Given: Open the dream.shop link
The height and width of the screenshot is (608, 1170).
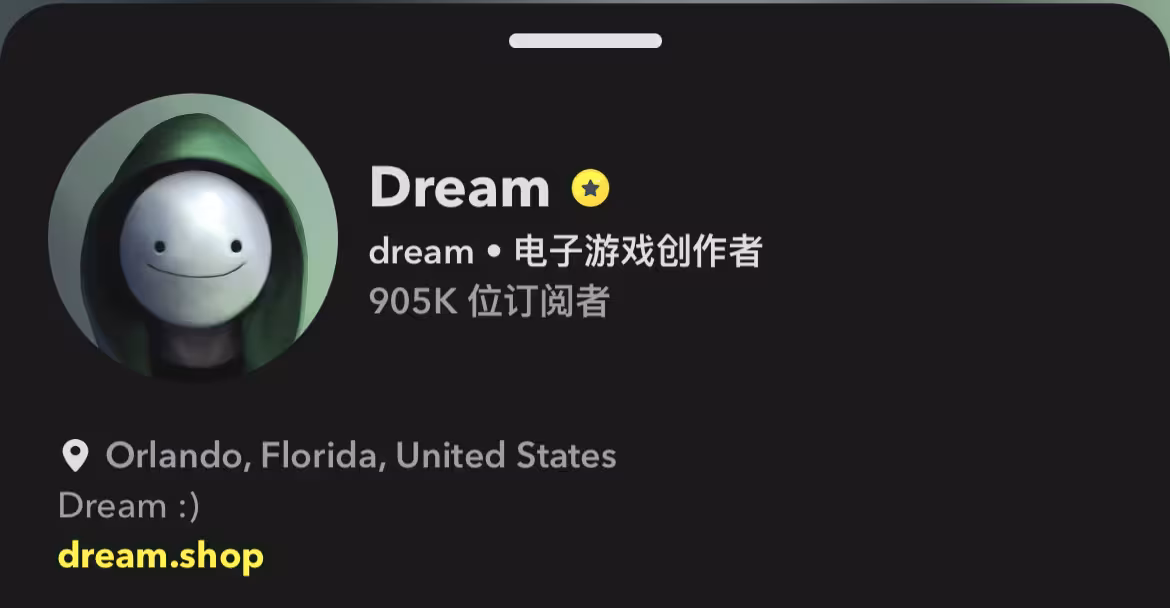Looking at the screenshot, I should point(161,556).
